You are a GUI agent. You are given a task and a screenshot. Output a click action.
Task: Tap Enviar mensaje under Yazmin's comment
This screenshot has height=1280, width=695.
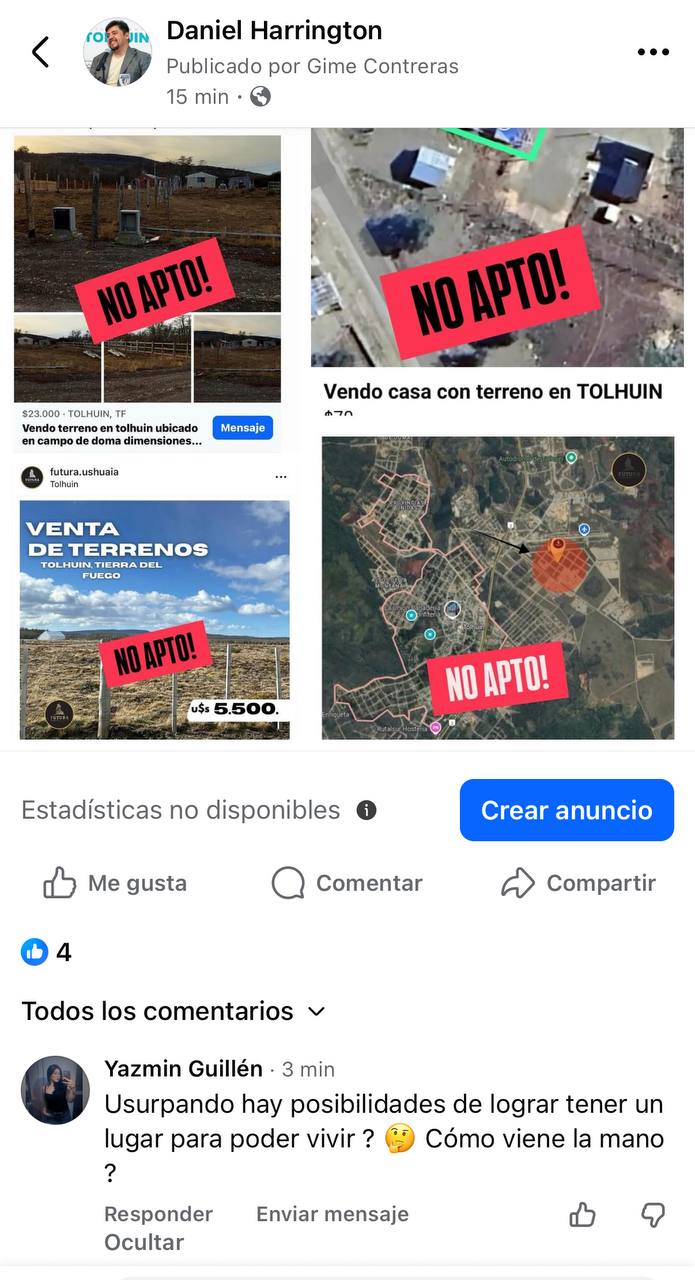(332, 1214)
